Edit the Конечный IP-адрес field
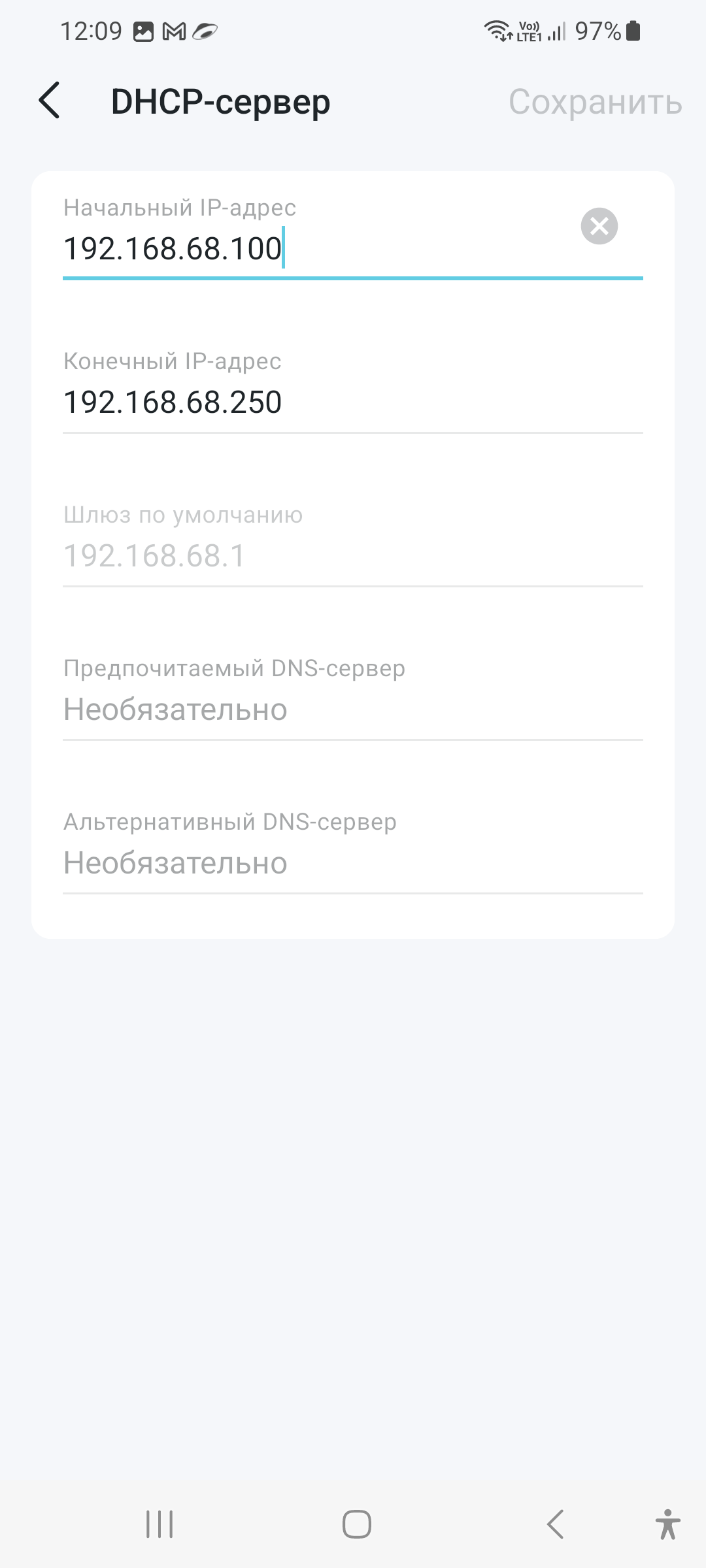This screenshot has width=706, height=1568. point(353,402)
